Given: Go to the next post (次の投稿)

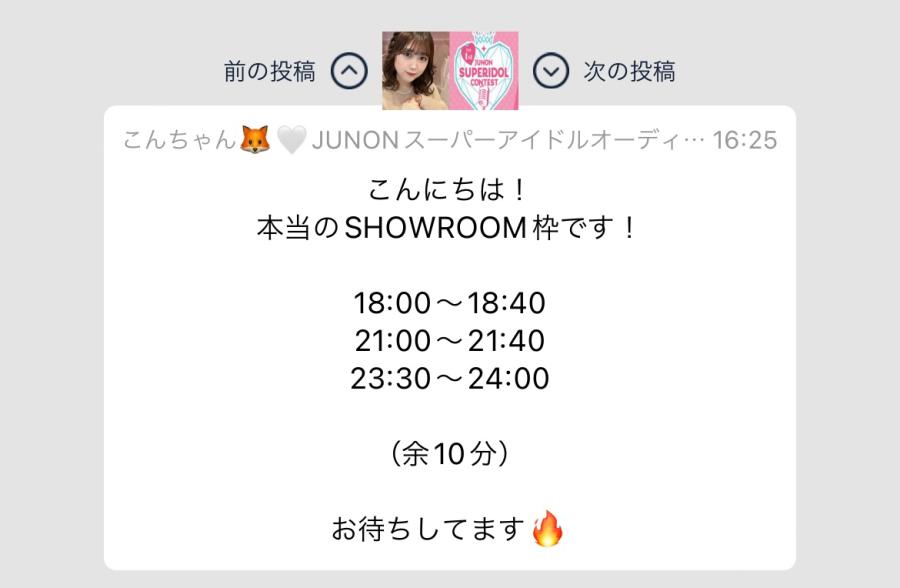Looking at the screenshot, I should pos(550,71).
